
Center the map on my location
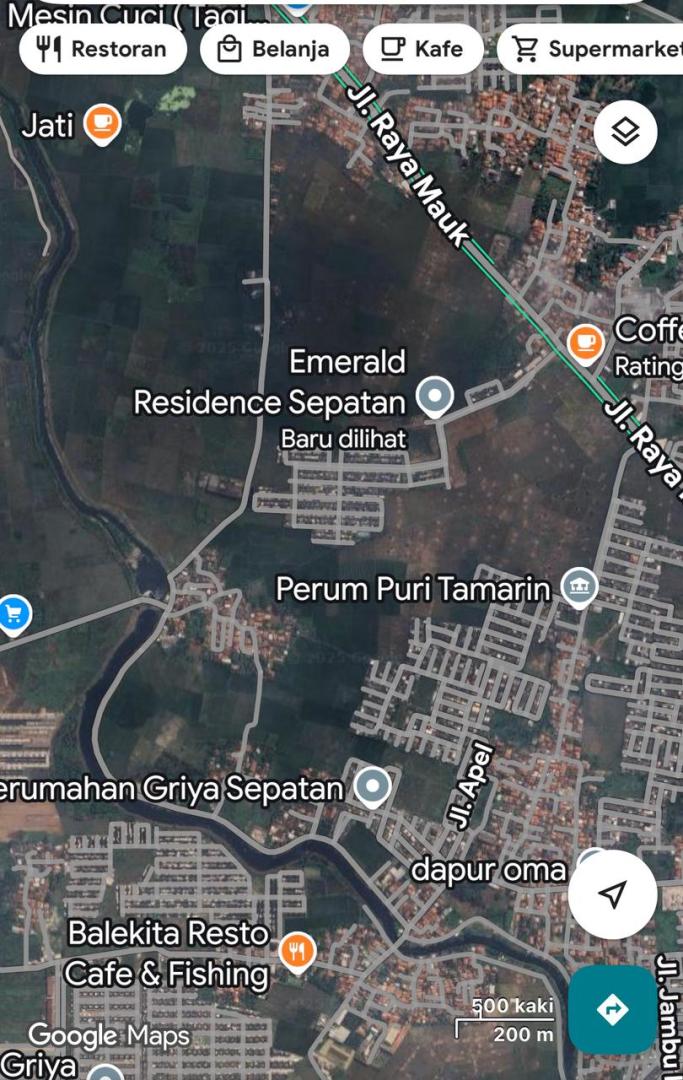click(x=612, y=894)
